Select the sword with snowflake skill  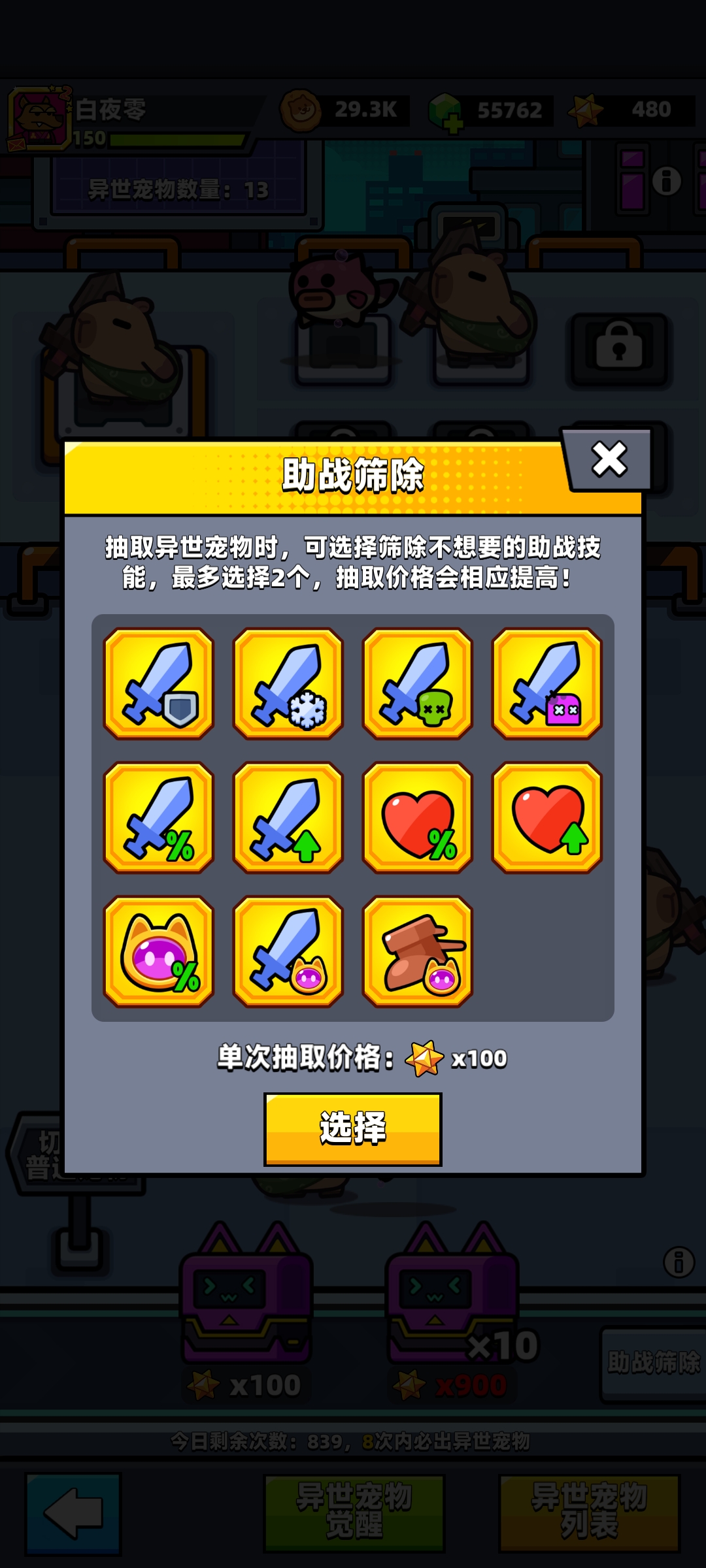(288, 683)
